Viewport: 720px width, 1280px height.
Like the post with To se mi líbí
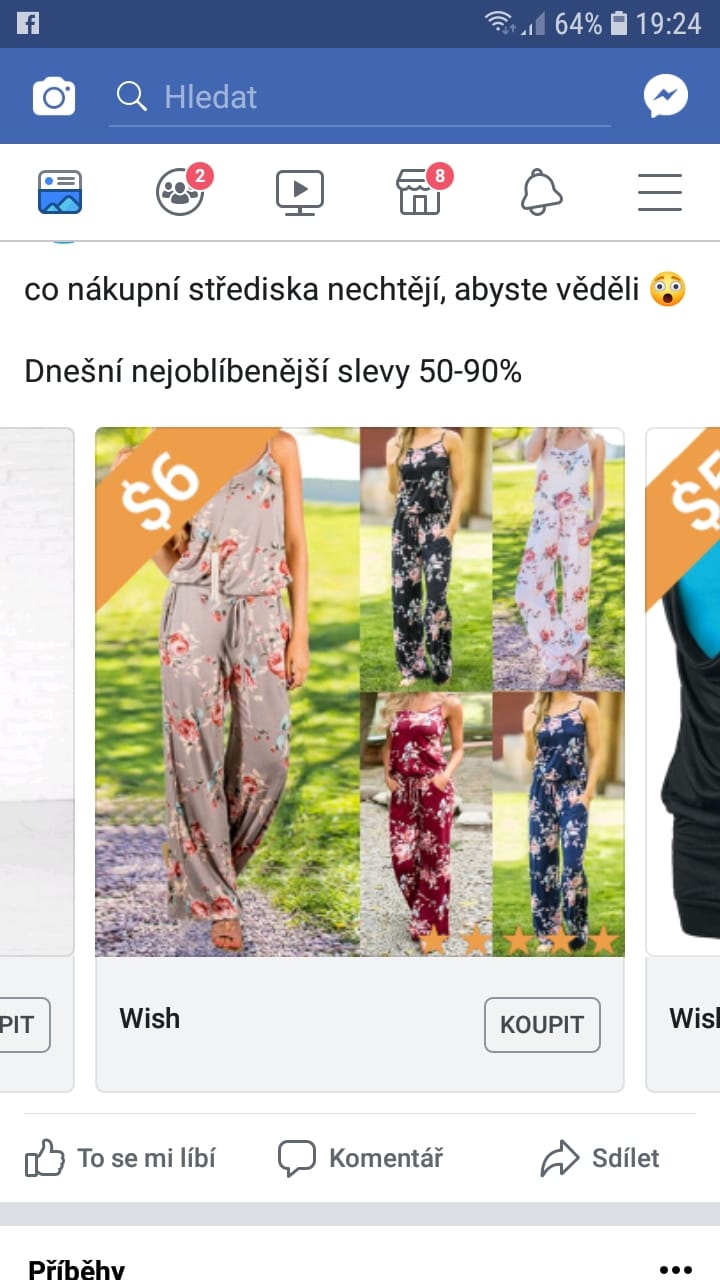tap(120, 1159)
